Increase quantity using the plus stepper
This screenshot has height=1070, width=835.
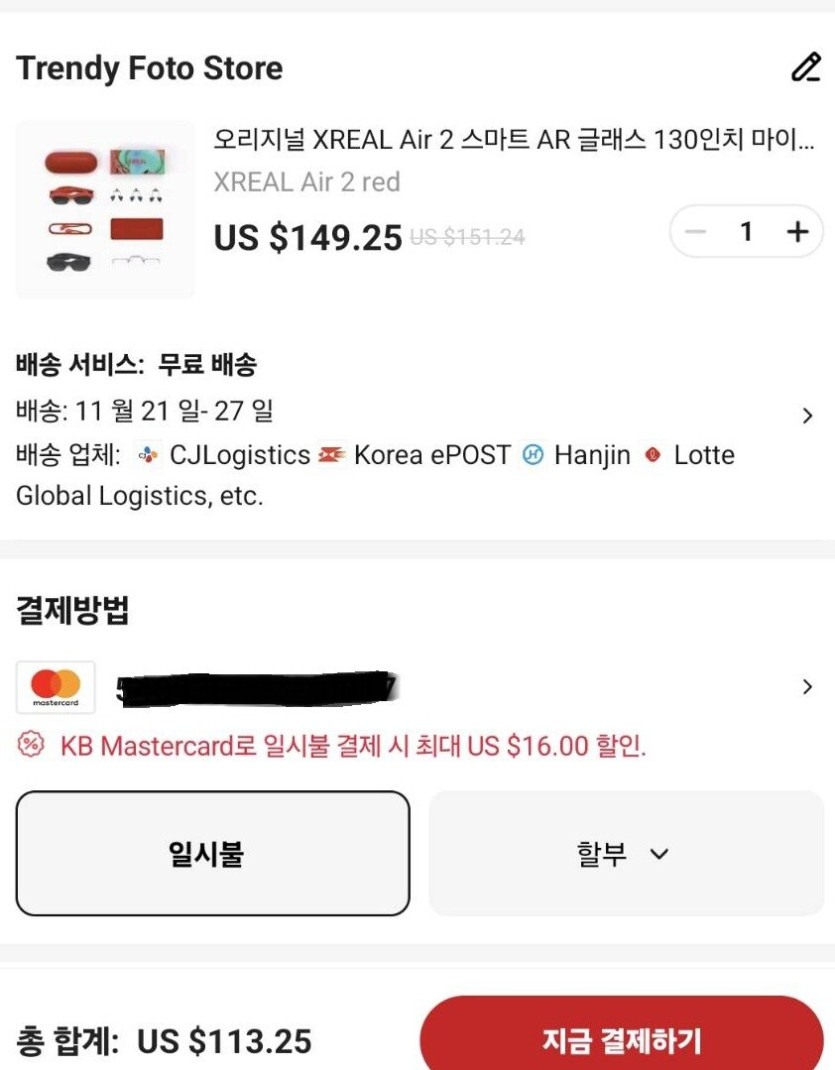pos(795,231)
